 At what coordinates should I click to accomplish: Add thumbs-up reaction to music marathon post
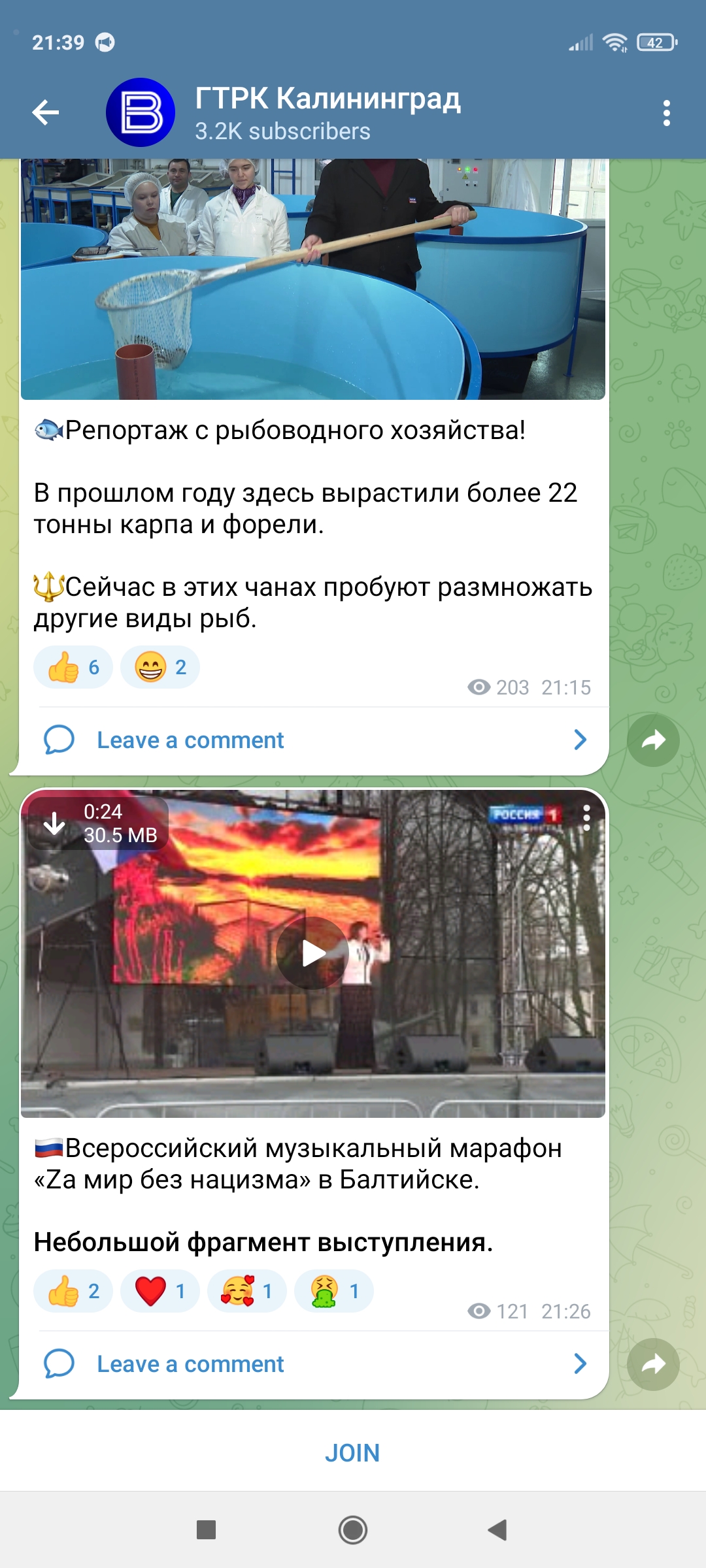coord(73,1292)
